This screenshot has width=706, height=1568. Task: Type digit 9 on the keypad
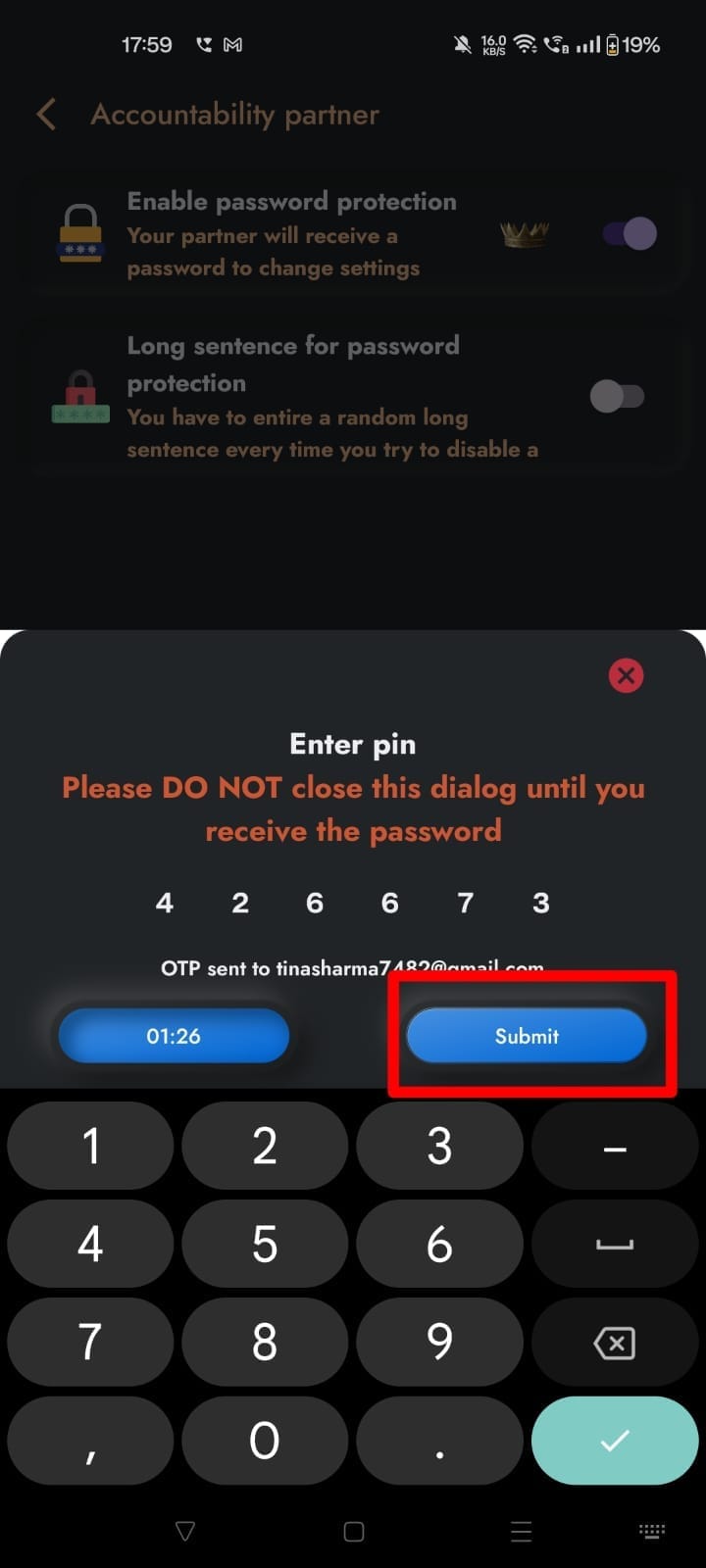439,1342
